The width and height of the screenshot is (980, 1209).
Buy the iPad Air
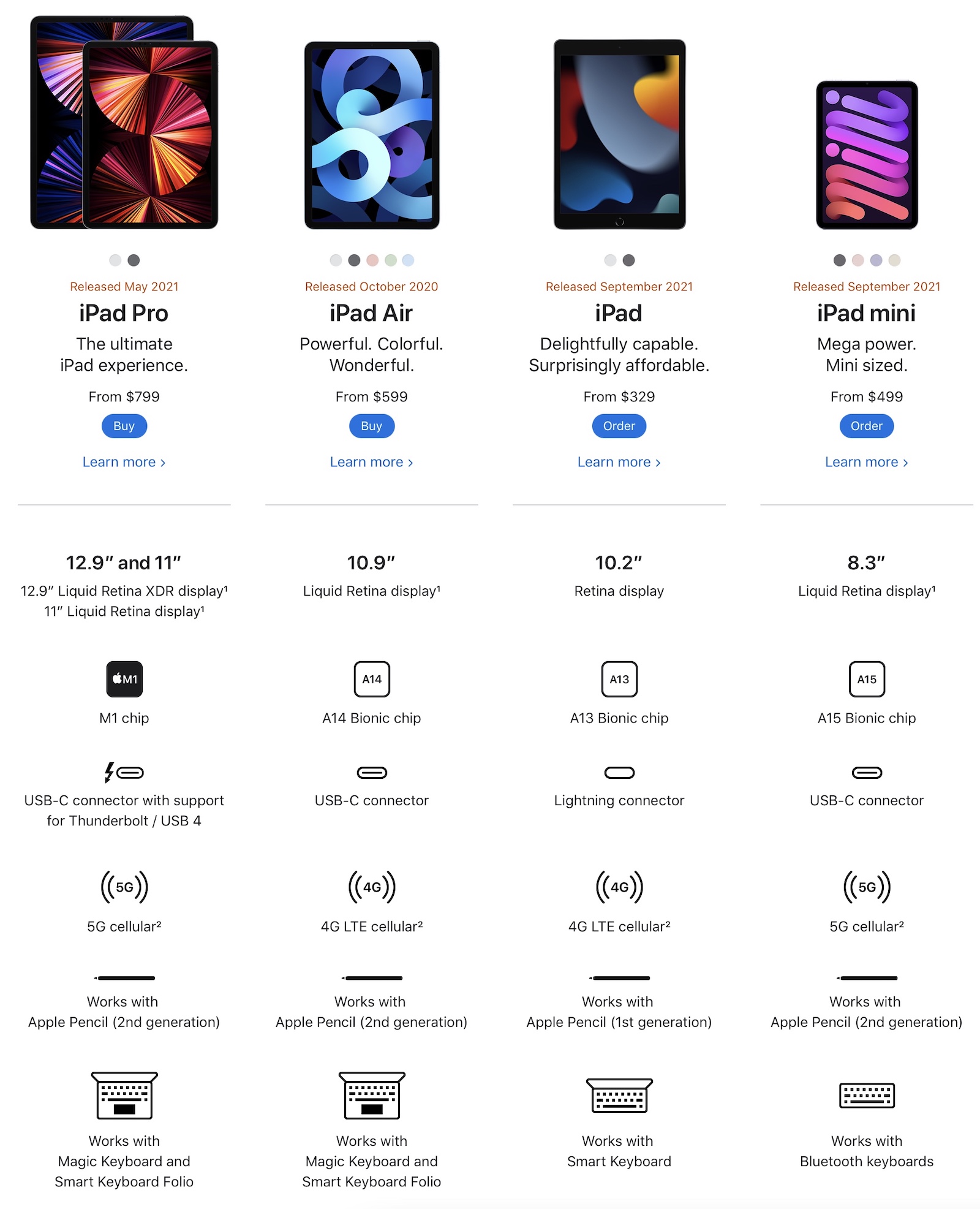click(371, 426)
